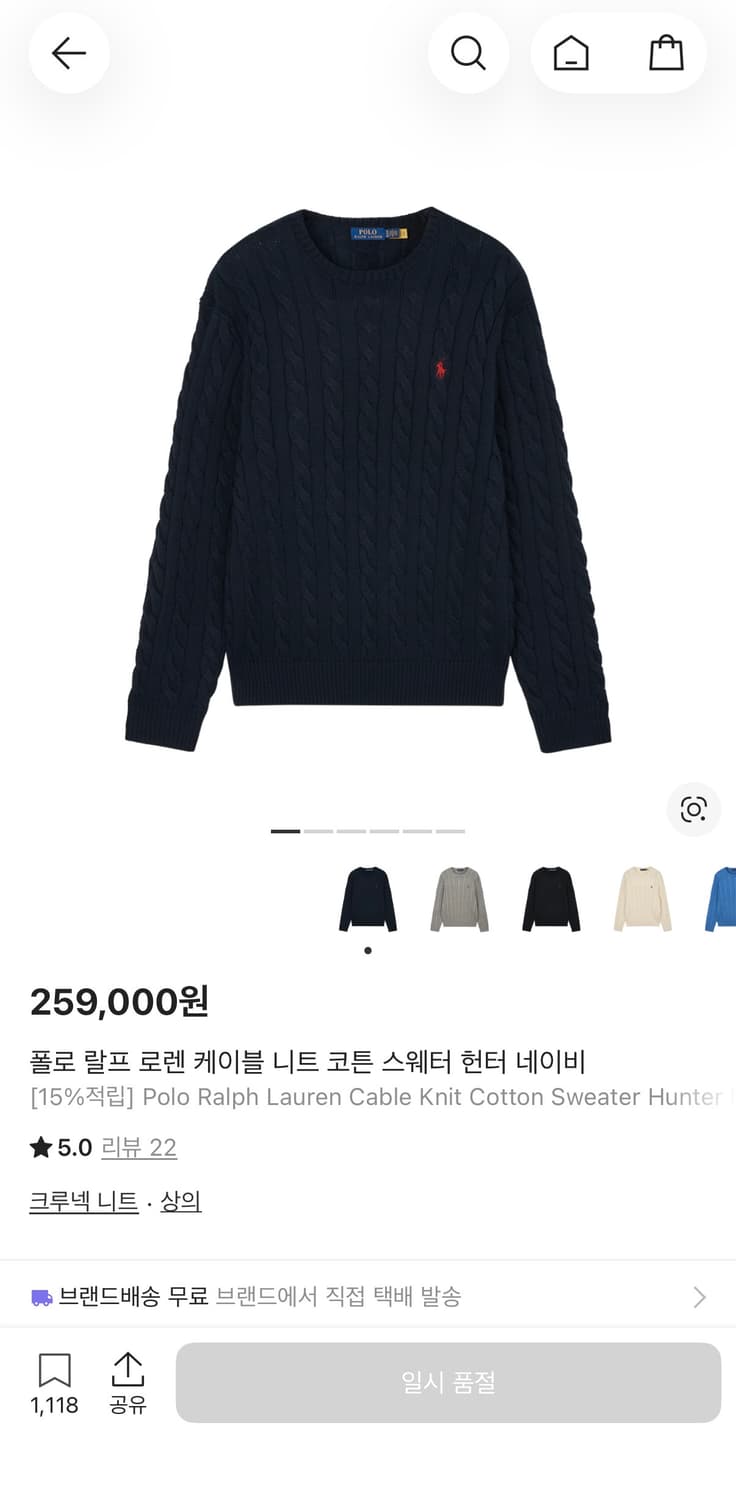Tap the back arrow to return
This screenshot has height=1500, width=736.
[x=68, y=53]
